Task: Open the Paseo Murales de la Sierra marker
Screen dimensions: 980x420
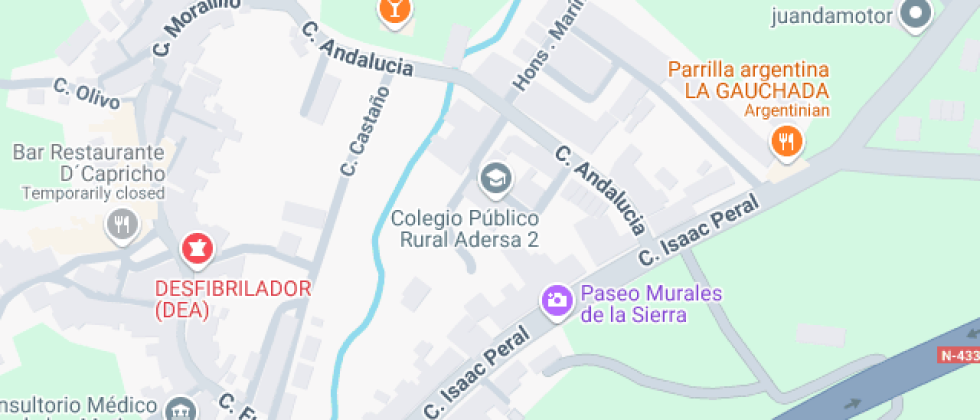Action: tap(556, 299)
